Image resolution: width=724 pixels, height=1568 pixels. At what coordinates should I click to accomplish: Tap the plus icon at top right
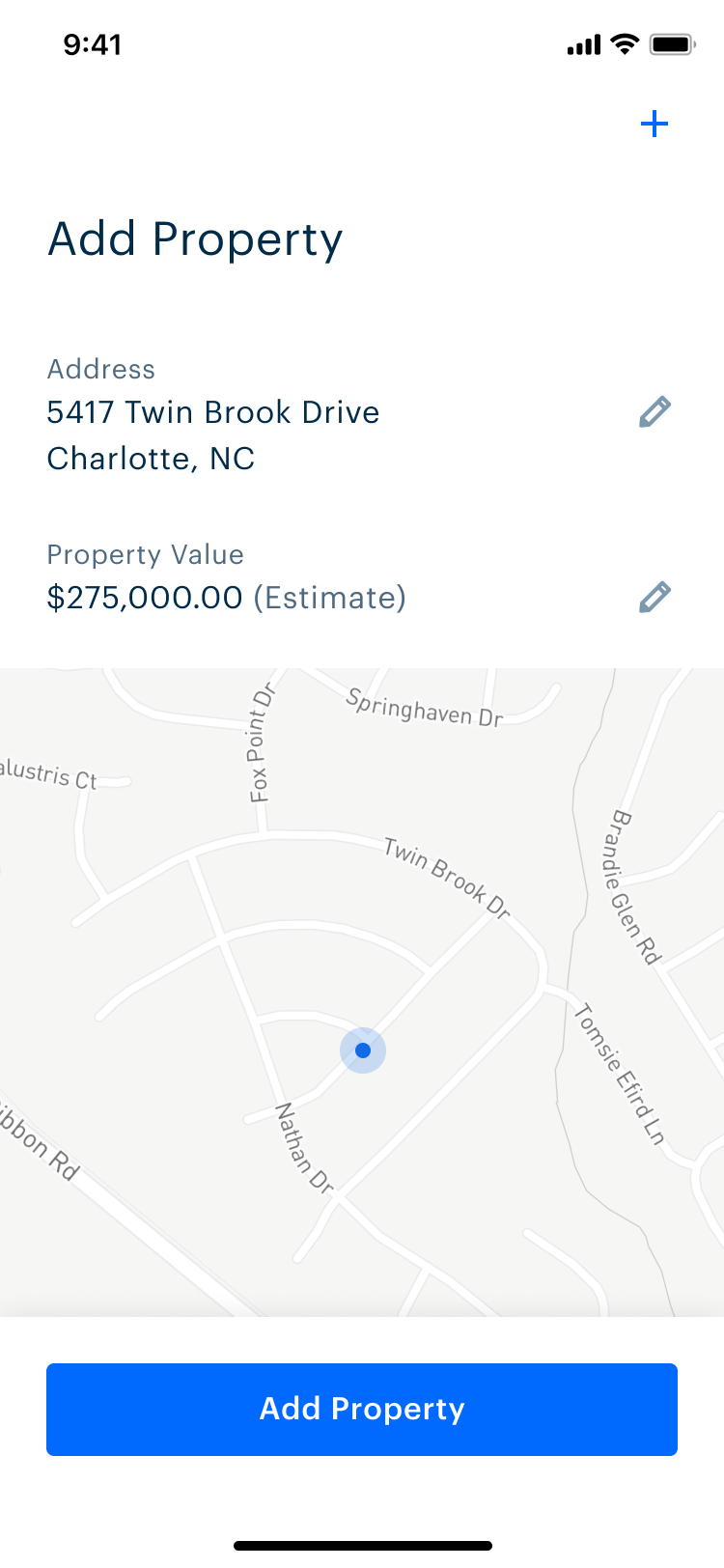pos(654,124)
